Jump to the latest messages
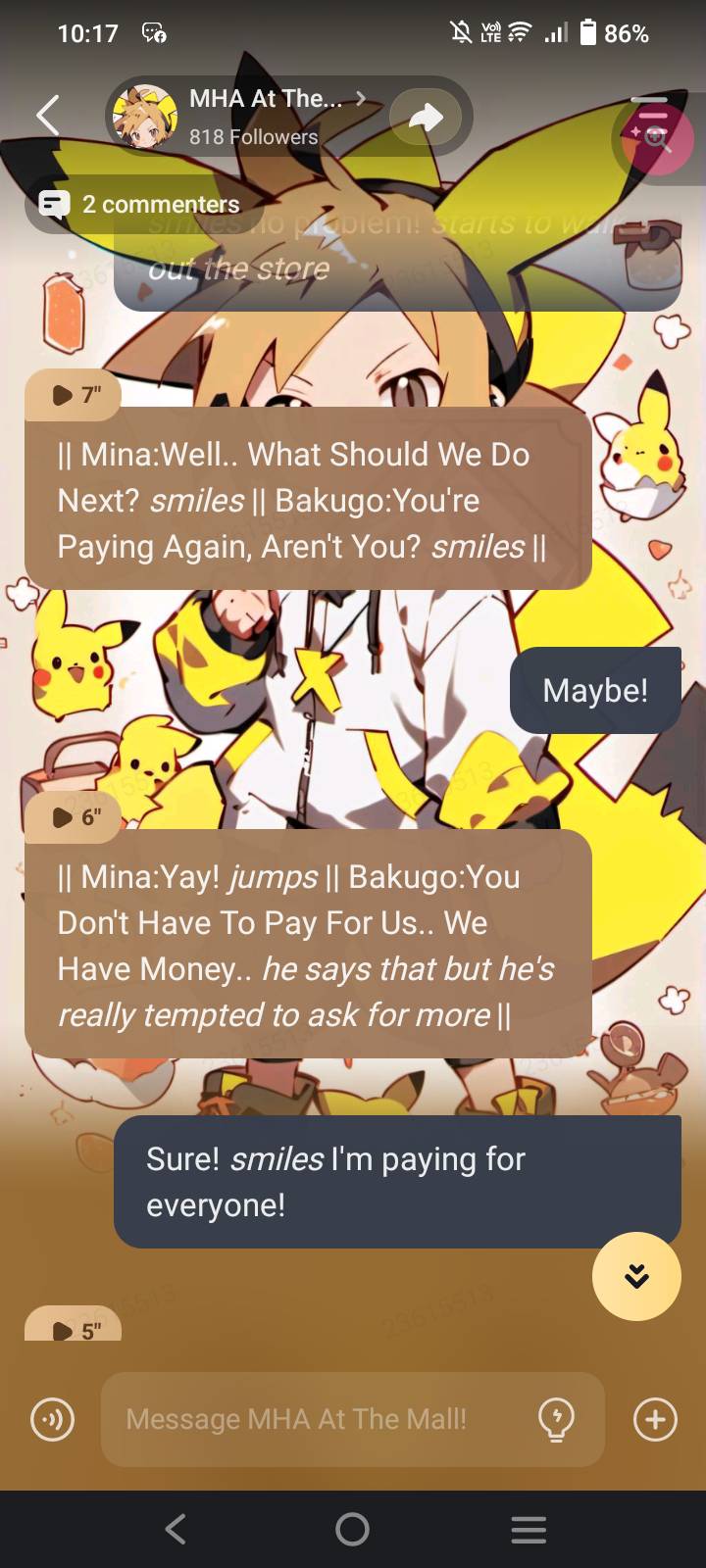Screen dimensions: 706x1568 636,1276
